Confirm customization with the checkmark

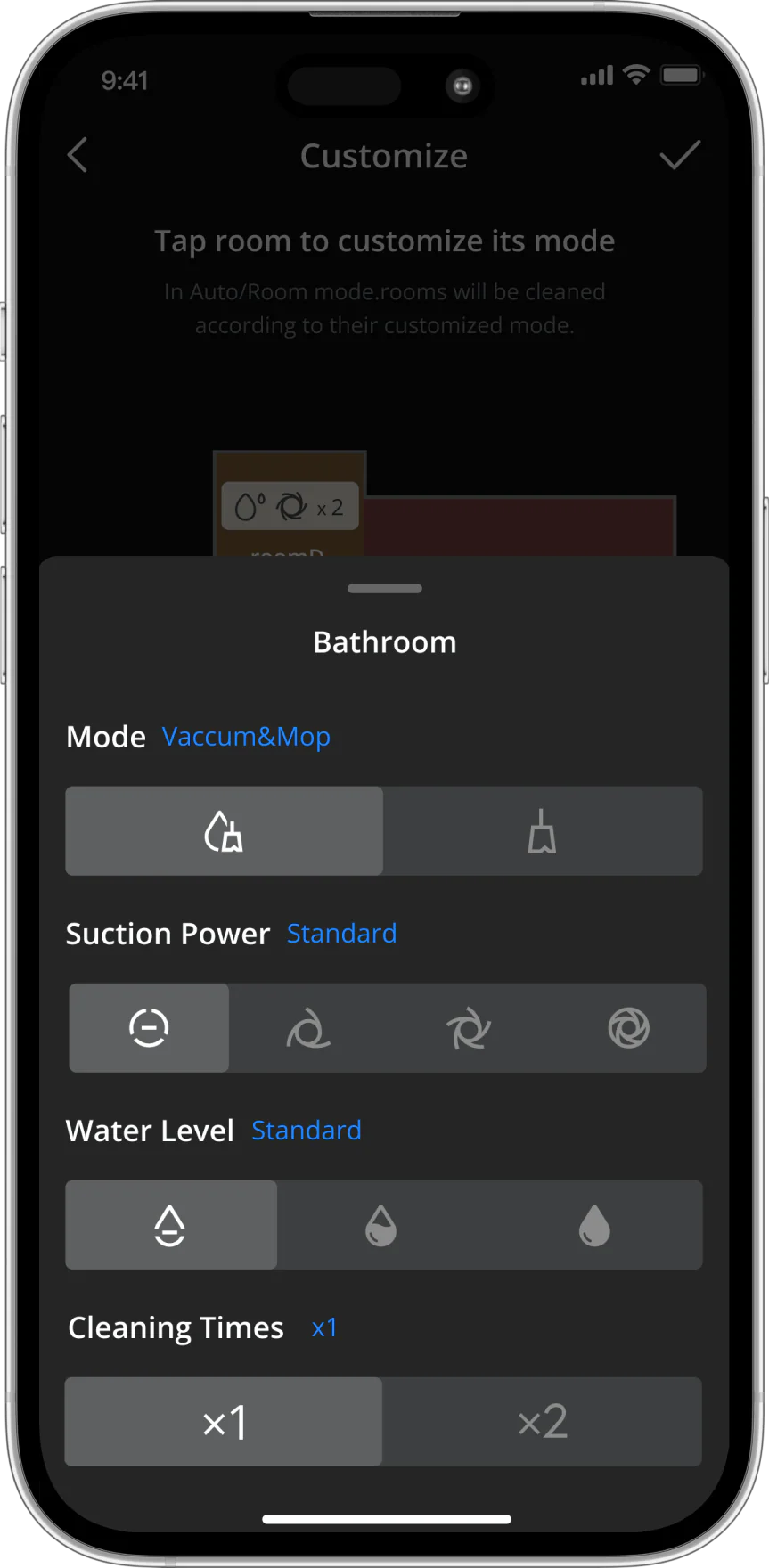680,156
